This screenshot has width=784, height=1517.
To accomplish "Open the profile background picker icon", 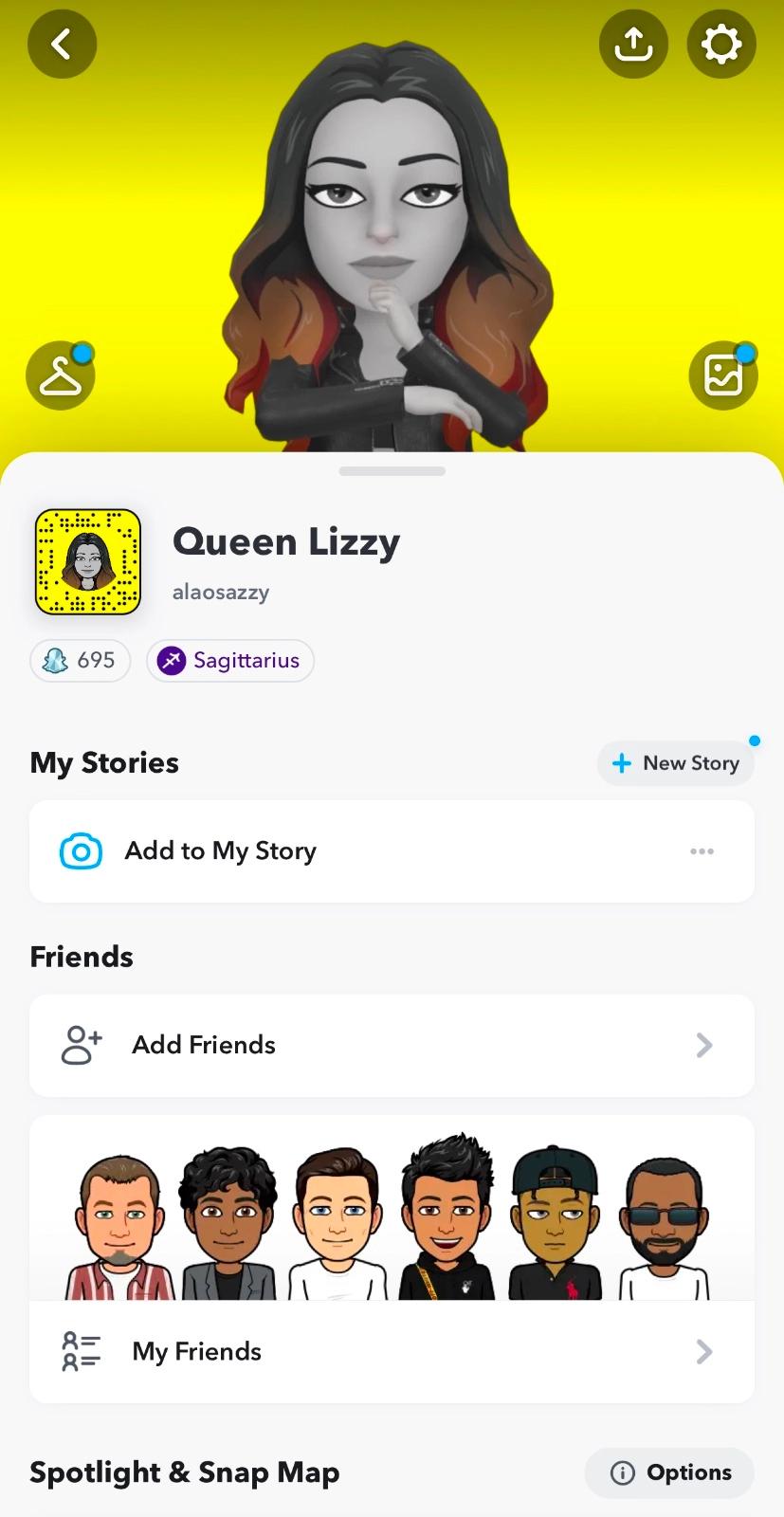I will tap(722, 376).
